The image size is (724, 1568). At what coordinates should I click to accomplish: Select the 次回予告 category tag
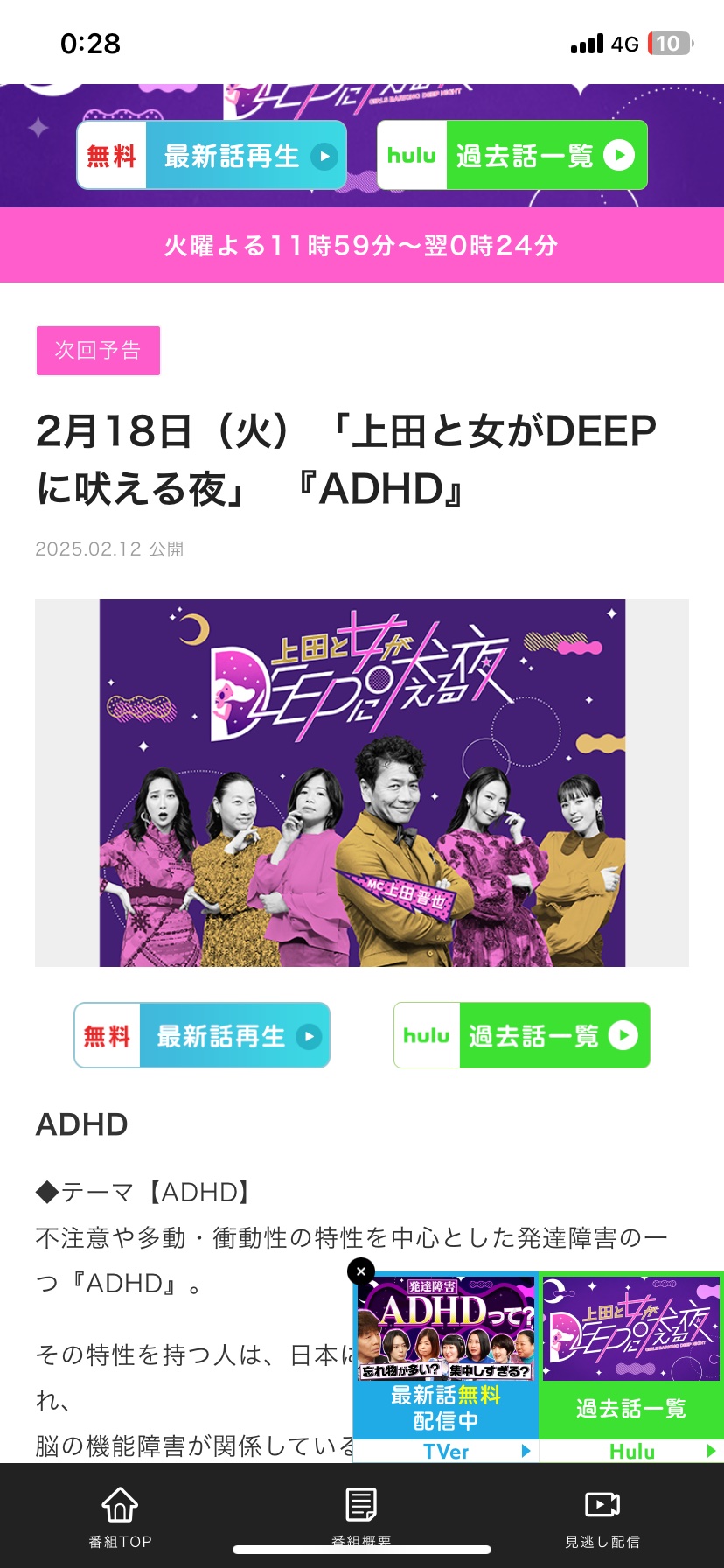(98, 351)
